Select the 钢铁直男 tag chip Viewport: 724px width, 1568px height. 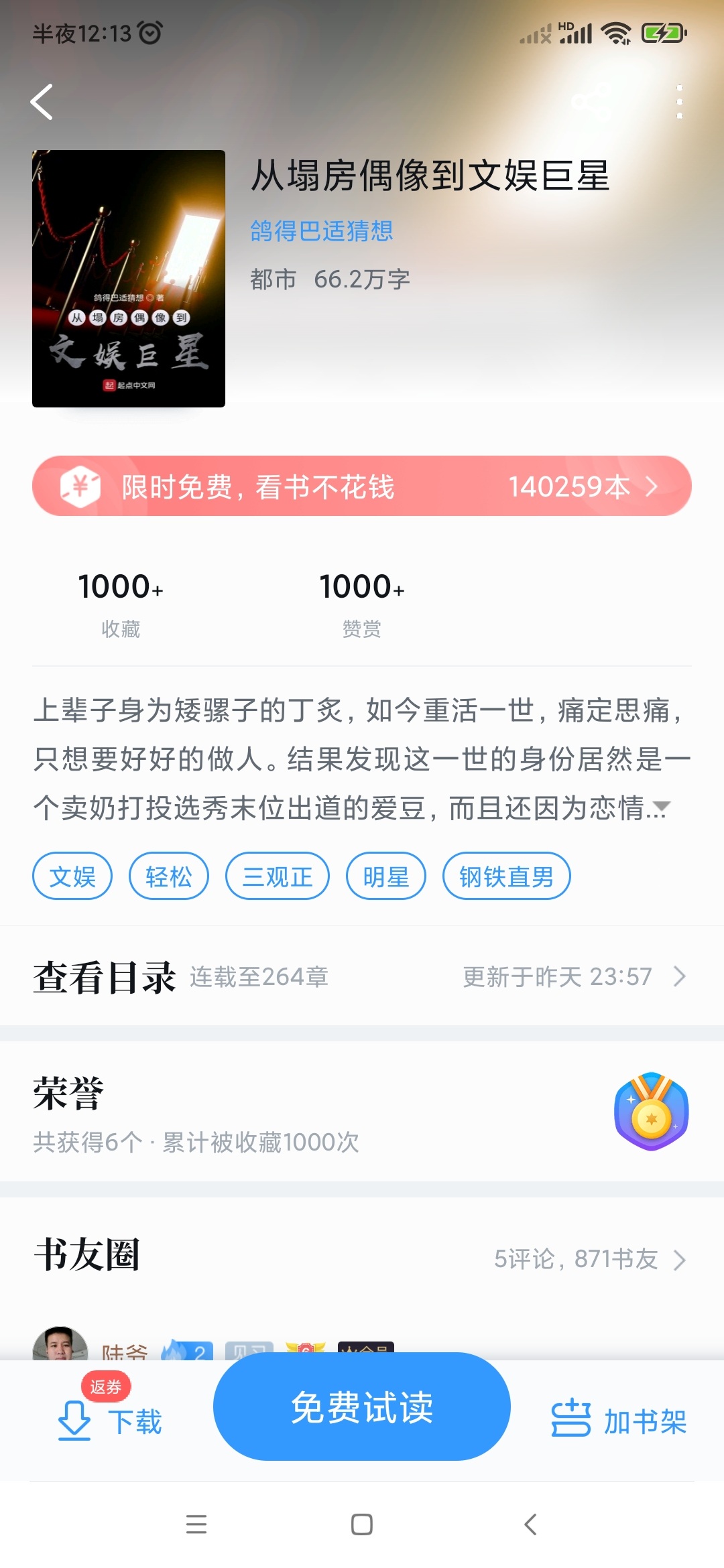(x=506, y=876)
